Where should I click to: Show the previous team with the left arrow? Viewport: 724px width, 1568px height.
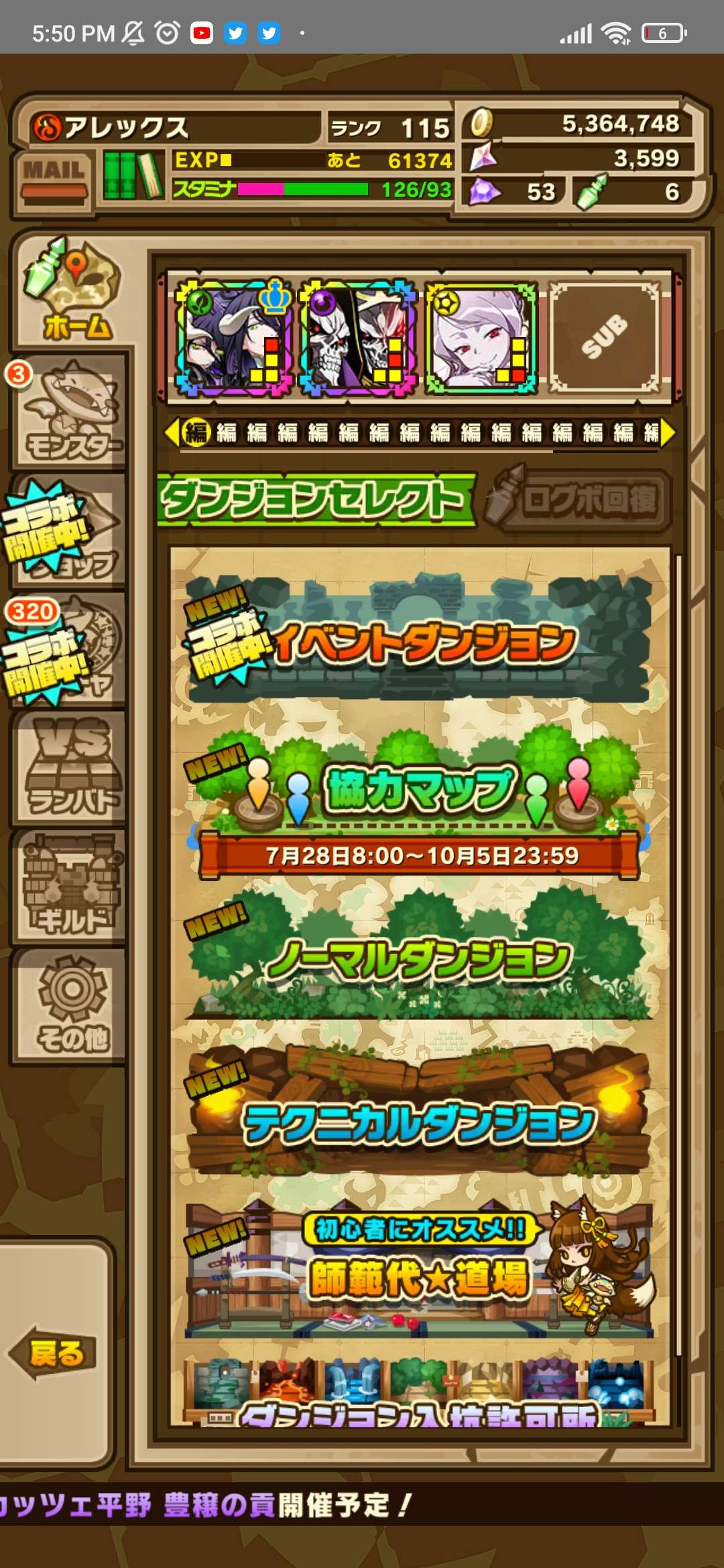click(x=172, y=433)
